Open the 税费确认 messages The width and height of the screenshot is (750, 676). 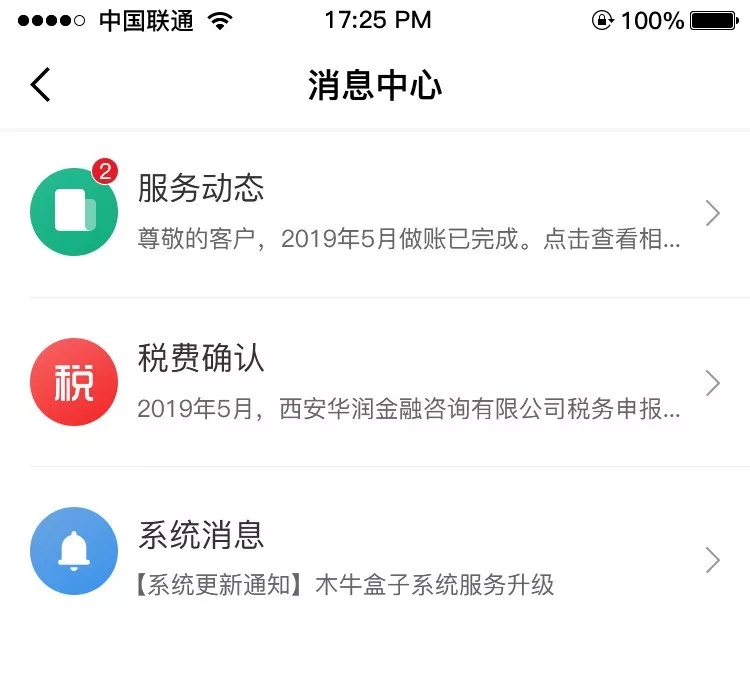(x=375, y=382)
